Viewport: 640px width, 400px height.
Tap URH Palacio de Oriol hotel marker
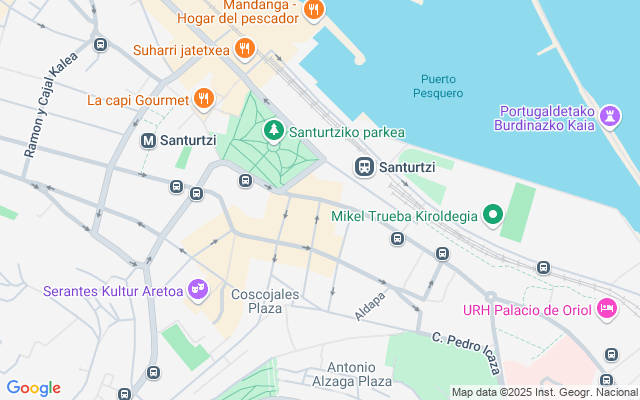(605, 307)
